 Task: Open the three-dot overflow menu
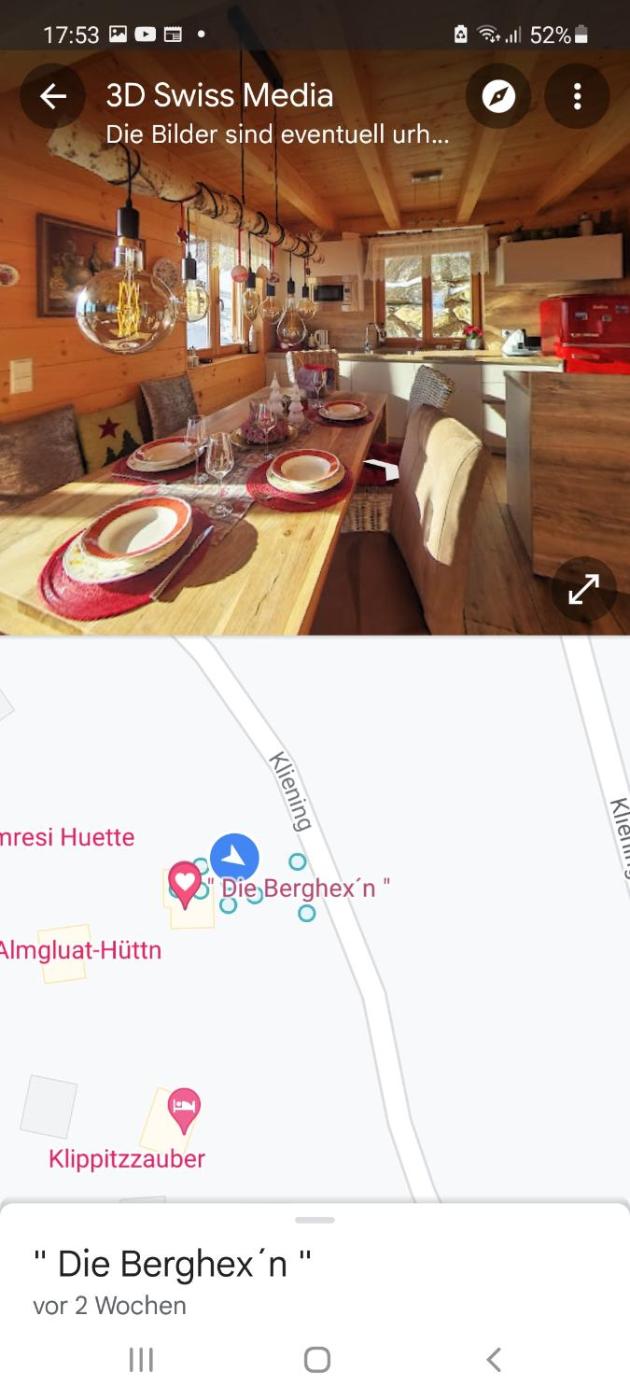point(577,96)
